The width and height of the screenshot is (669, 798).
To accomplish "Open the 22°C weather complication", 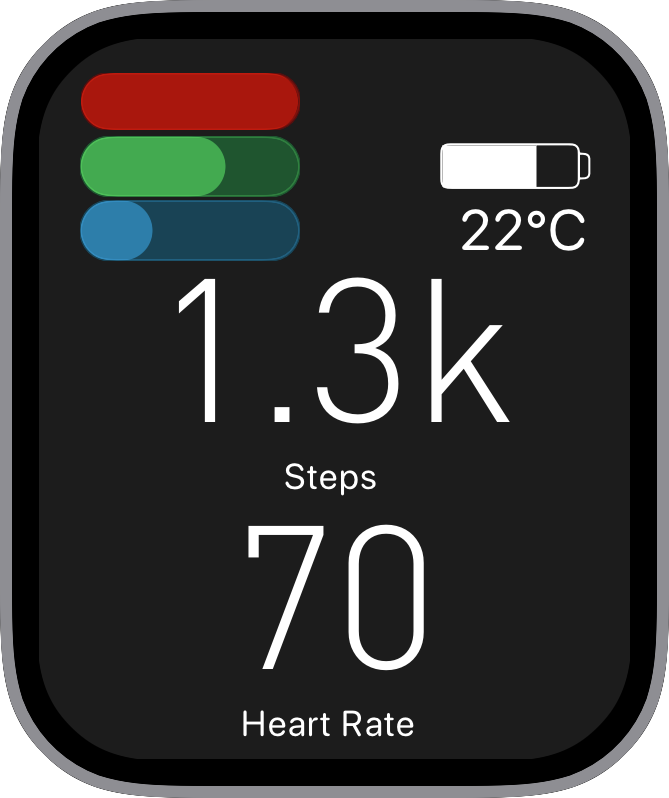I will (x=522, y=232).
